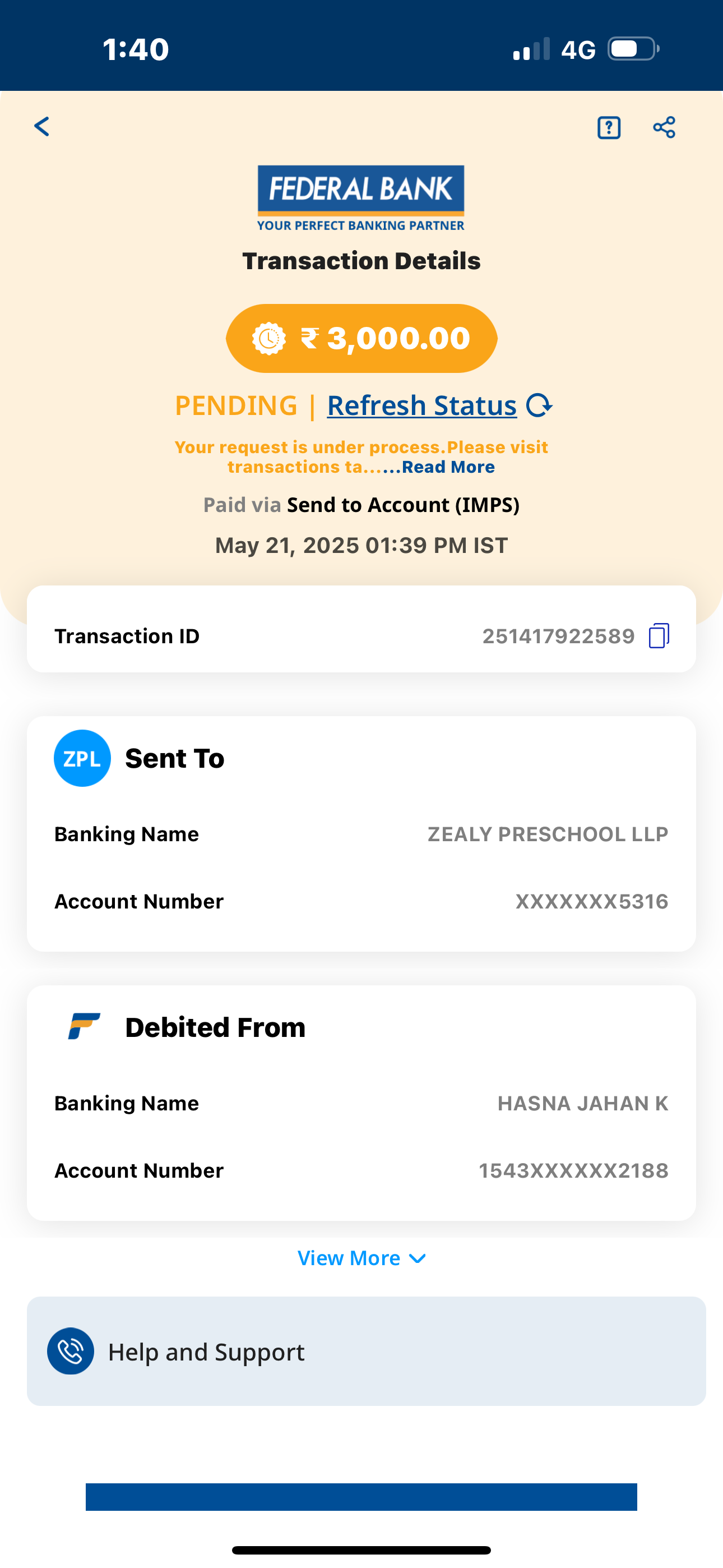The width and height of the screenshot is (723, 1568).
Task: Share the transaction details
Action: [x=664, y=128]
